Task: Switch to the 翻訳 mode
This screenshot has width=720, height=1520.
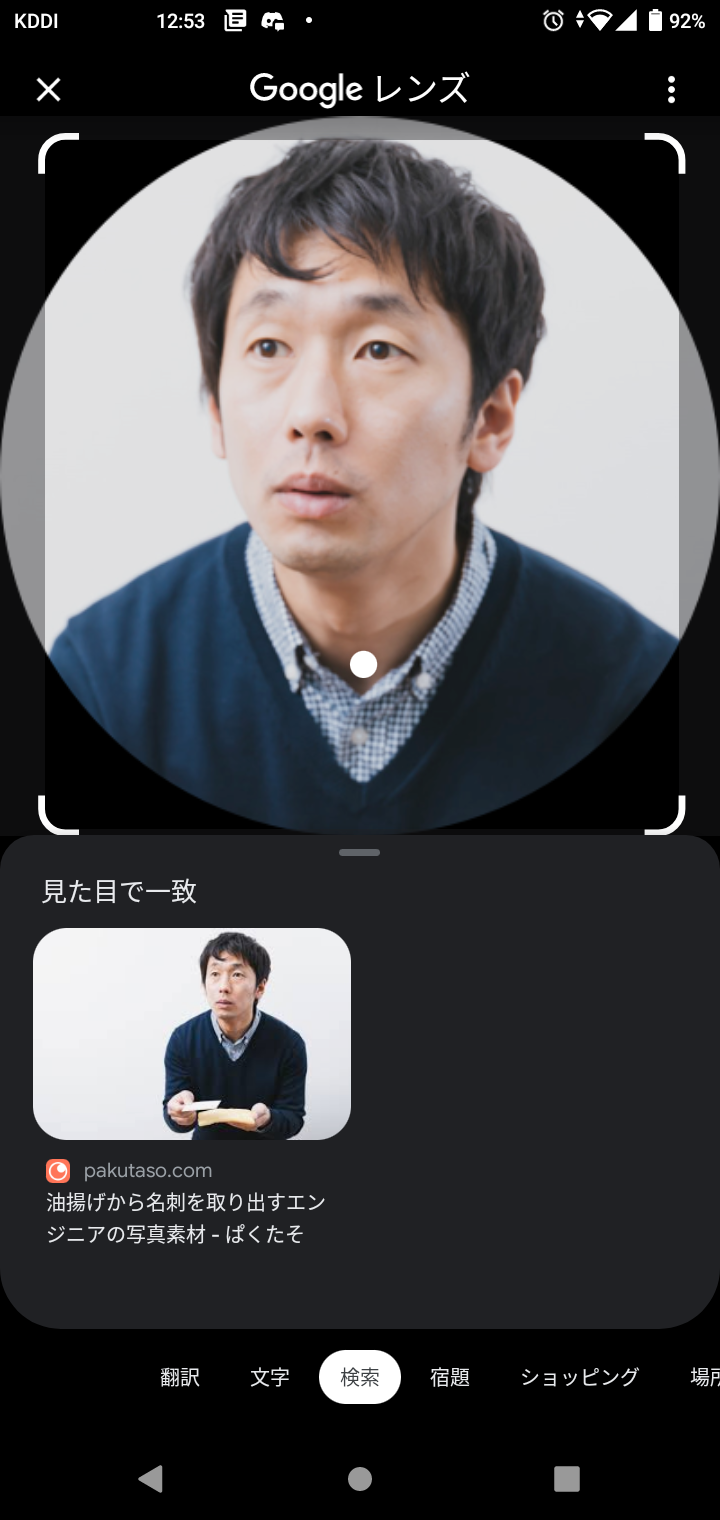Action: click(180, 1377)
